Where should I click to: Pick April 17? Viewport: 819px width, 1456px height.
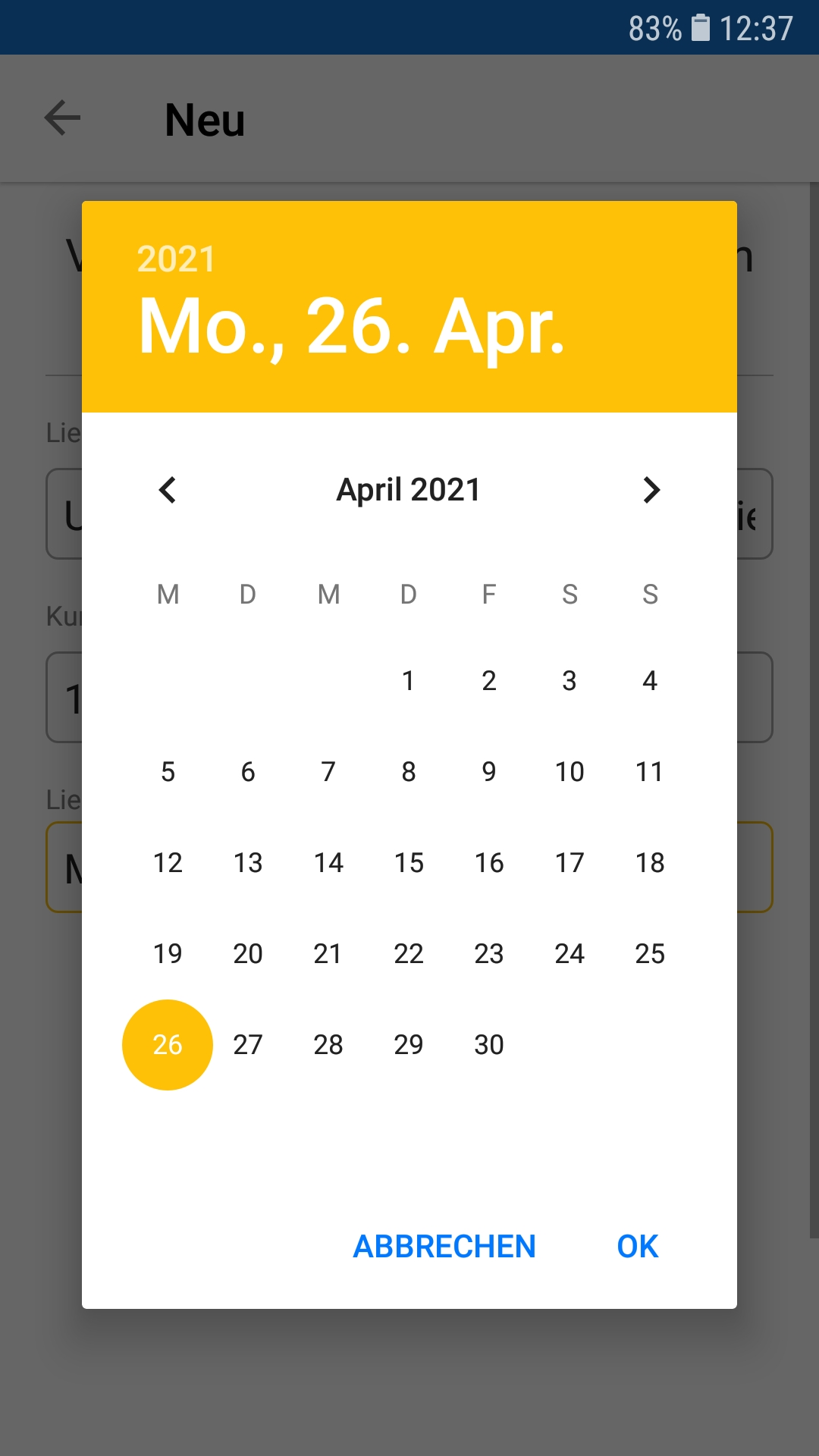[x=570, y=863]
